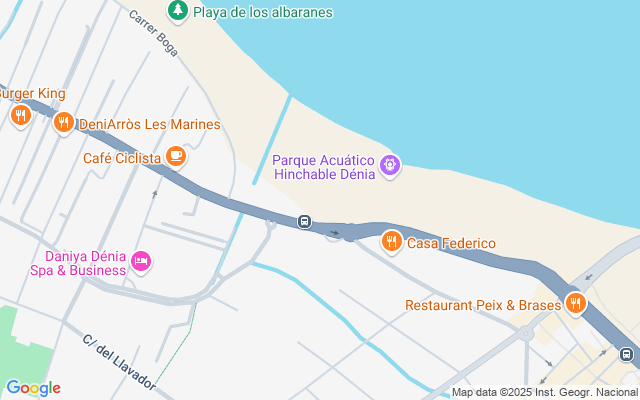This screenshot has height=400, width=640.
Task: Open the Google logo link
Action: 33,388
